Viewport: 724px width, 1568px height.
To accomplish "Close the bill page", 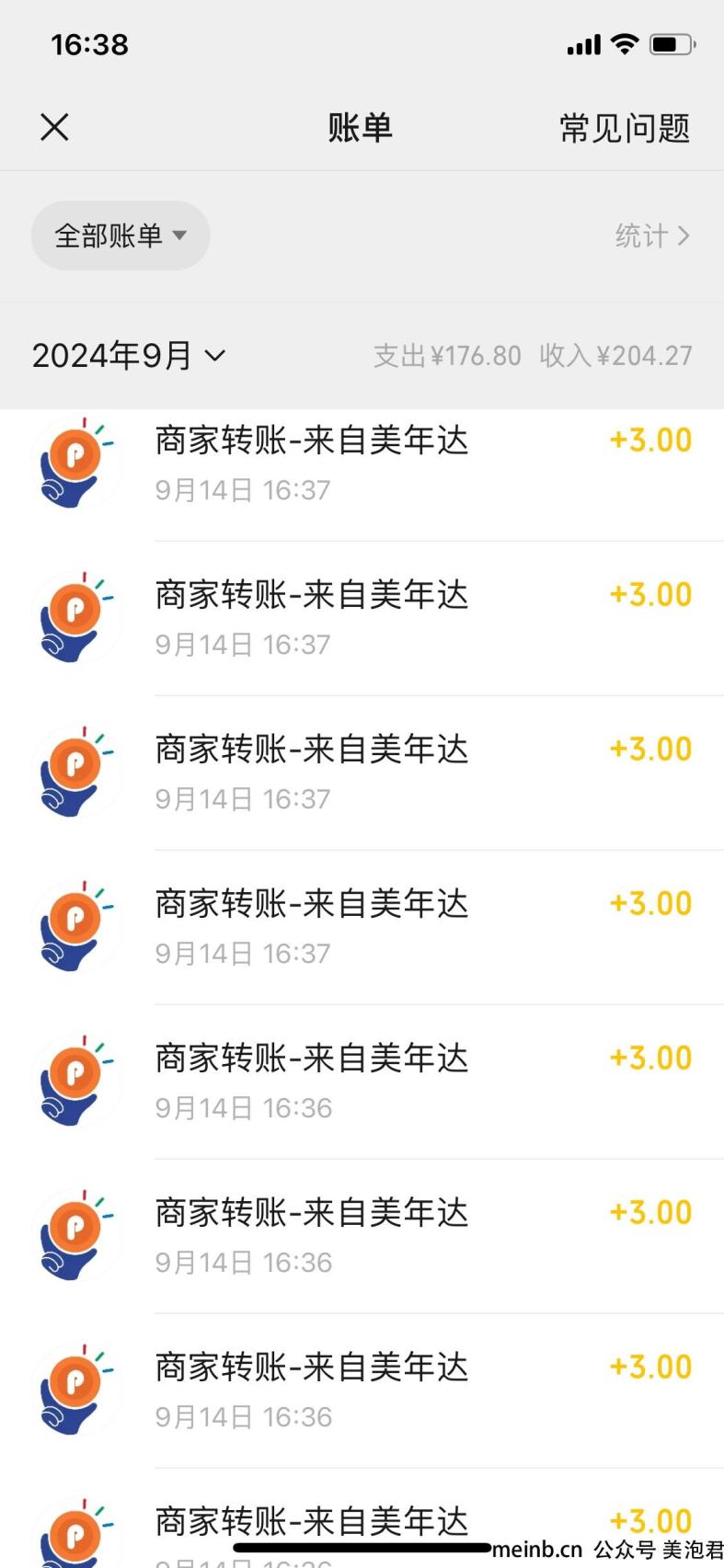I will [54, 127].
